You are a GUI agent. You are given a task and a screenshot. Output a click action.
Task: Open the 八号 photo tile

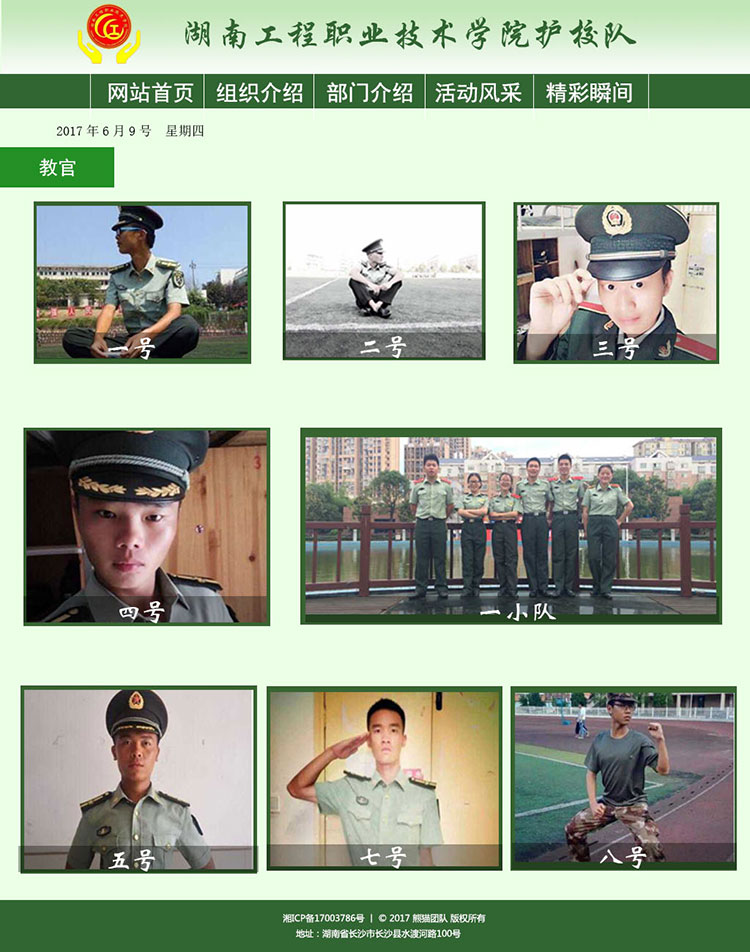(x=623, y=777)
